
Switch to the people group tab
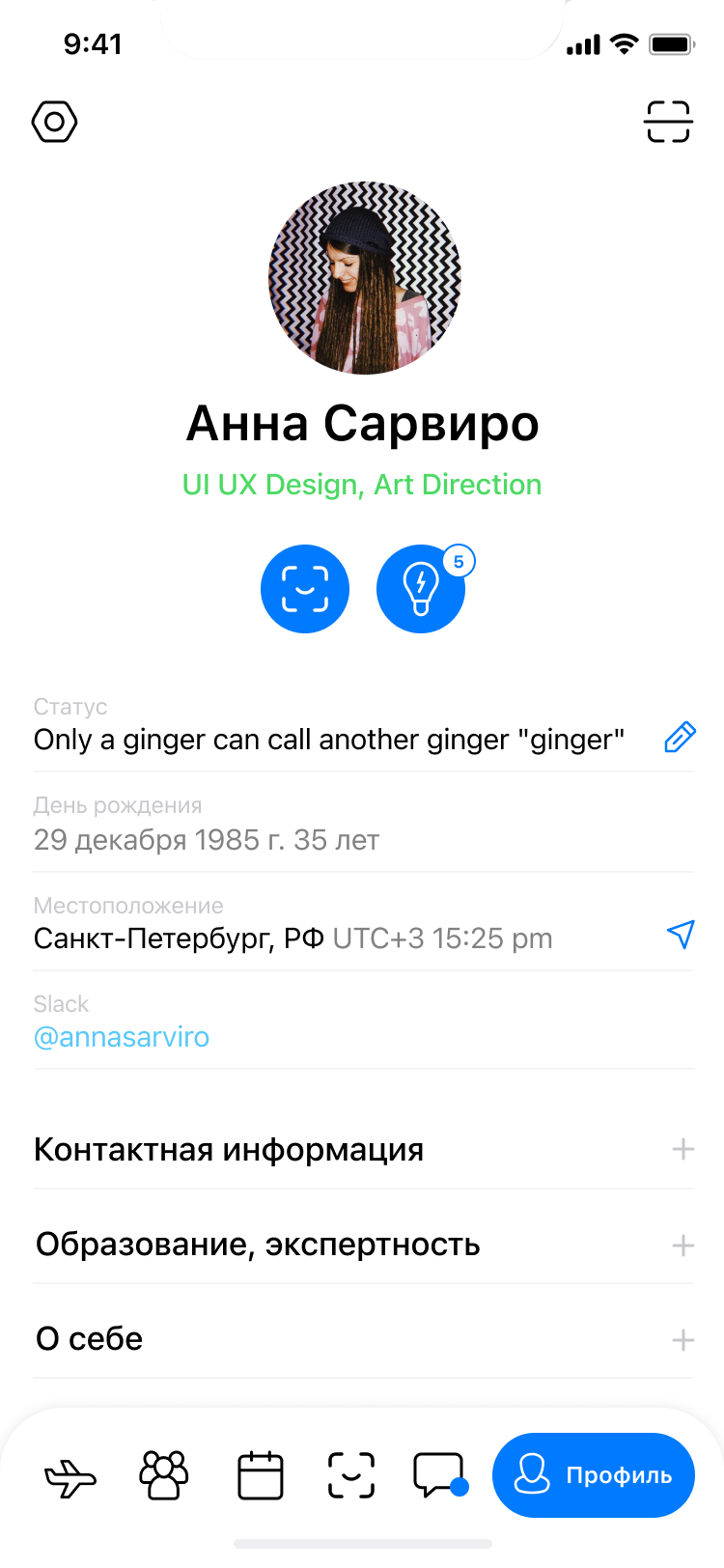click(164, 1475)
